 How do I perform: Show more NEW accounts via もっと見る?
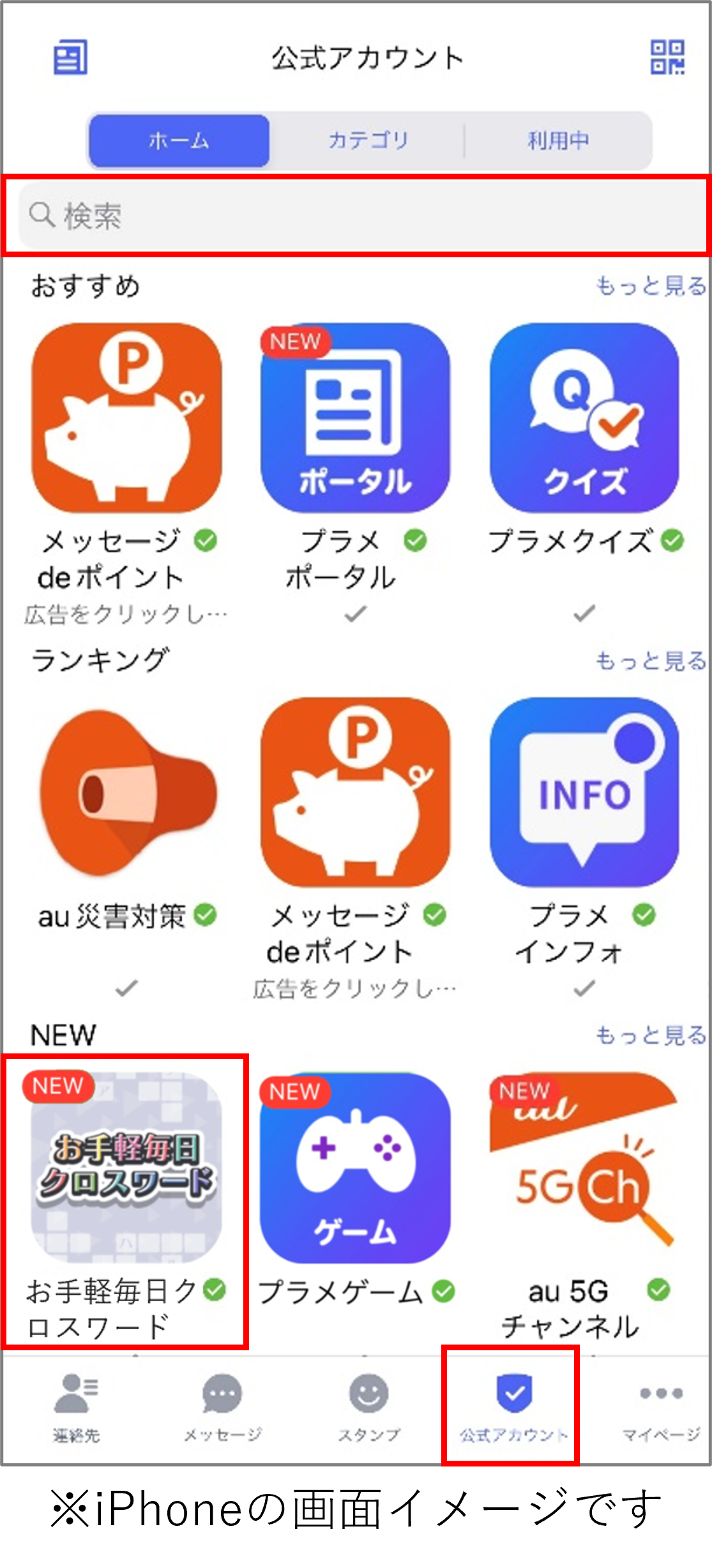[x=650, y=1035]
